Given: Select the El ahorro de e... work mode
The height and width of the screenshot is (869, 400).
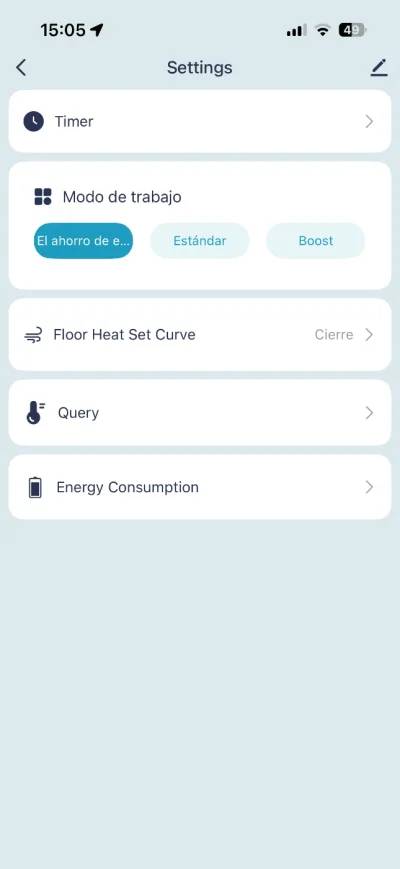Looking at the screenshot, I should click(84, 241).
